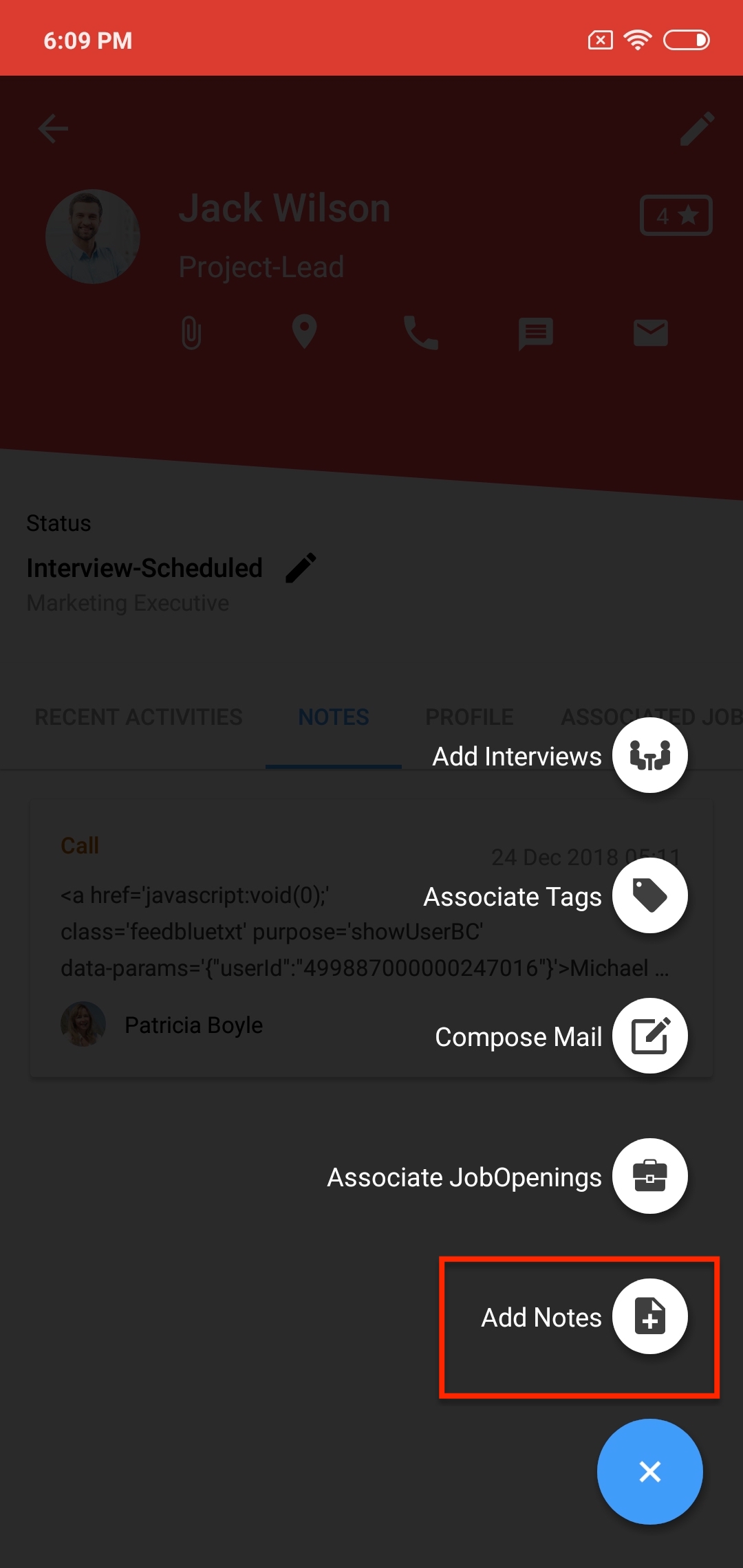743x1568 pixels.
Task: Select the Associate Tags option
Action: (649, 895)
